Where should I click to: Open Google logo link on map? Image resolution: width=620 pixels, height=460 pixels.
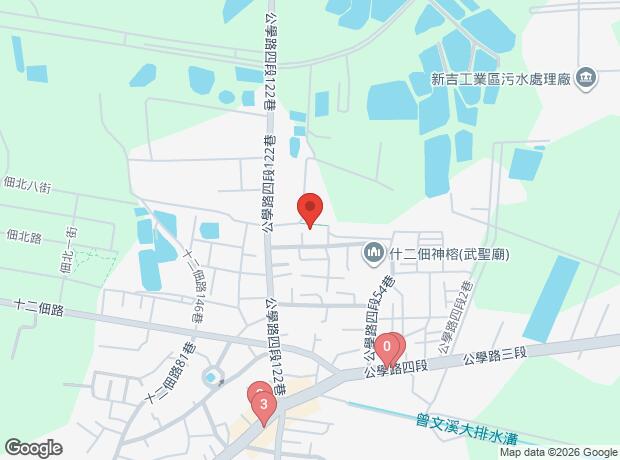tap(32, 448)
